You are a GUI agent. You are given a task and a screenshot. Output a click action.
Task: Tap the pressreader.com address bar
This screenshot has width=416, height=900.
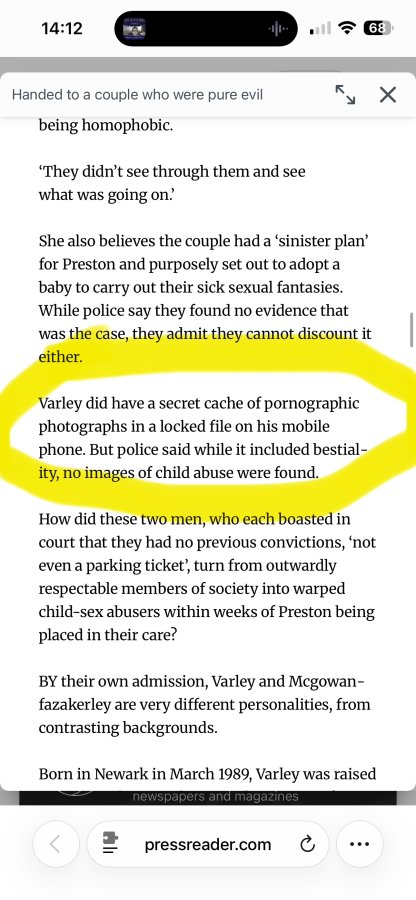208,844
